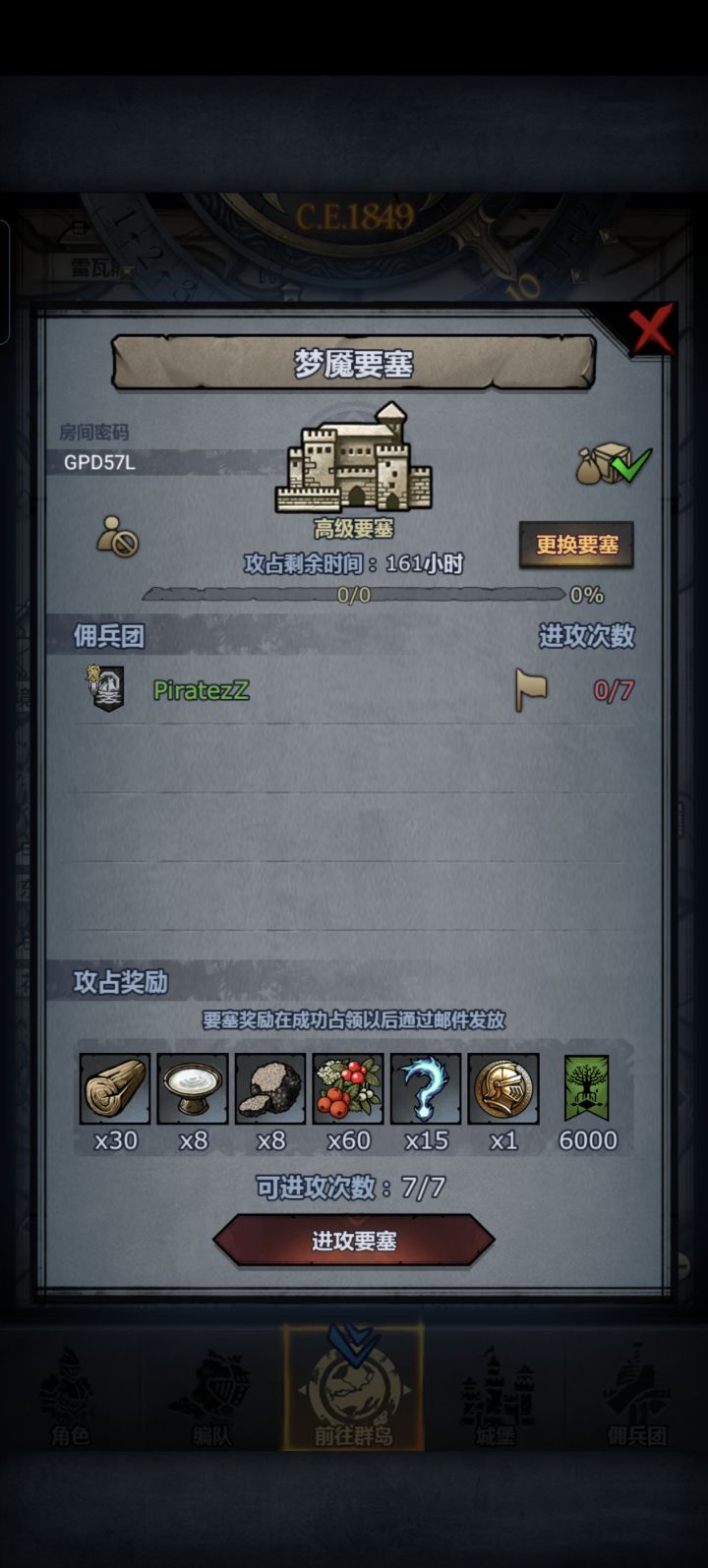Viewport: 708px width, 1568px height.
Task: Select the blue magic hook icon showing x15
Action: pyautogui.click(x=425, y=1088)
